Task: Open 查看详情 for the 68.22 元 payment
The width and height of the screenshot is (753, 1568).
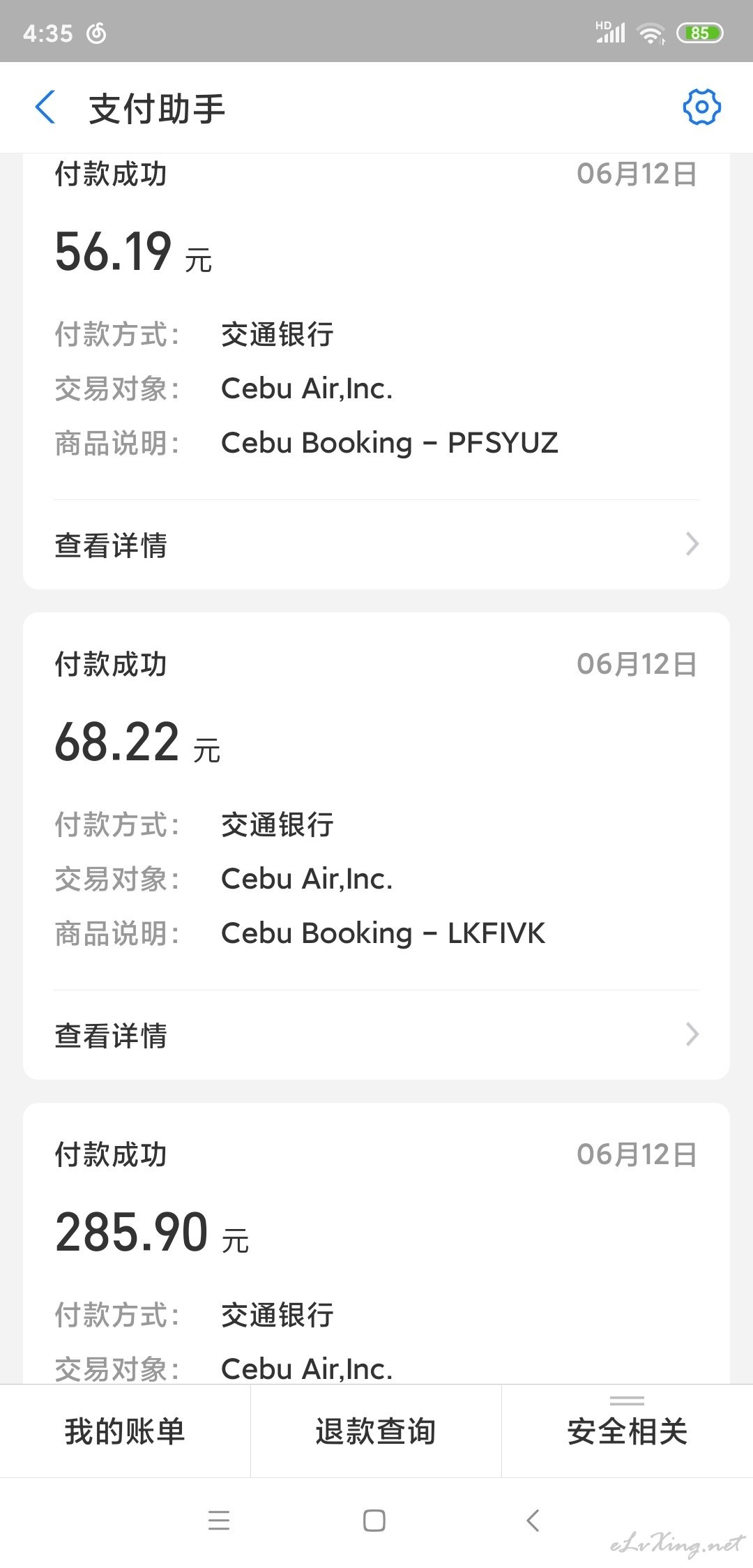Action: tap(376, 1035)
